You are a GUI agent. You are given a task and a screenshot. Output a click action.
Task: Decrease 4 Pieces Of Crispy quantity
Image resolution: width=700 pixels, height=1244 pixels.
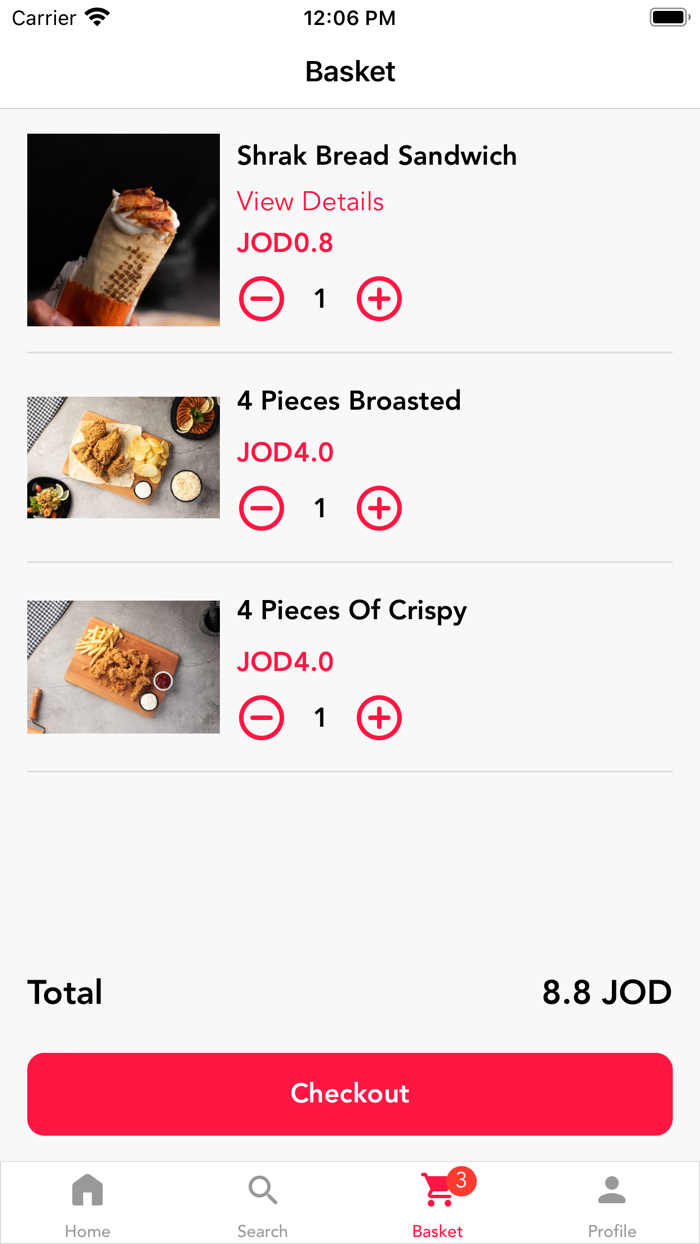(261, 718)
